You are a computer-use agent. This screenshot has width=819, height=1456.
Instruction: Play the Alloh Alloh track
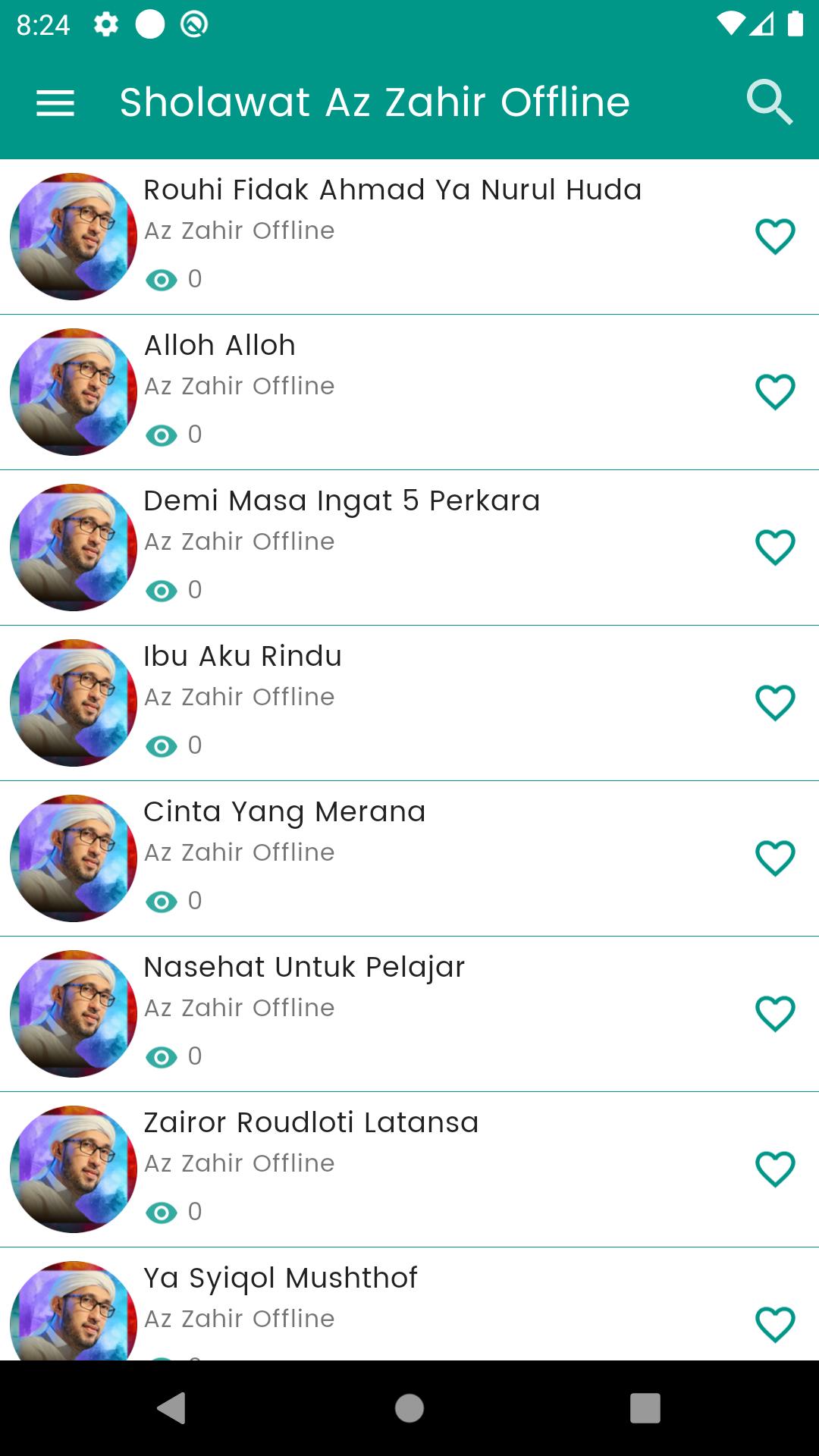pyautogui.click(x=220, y=346)
